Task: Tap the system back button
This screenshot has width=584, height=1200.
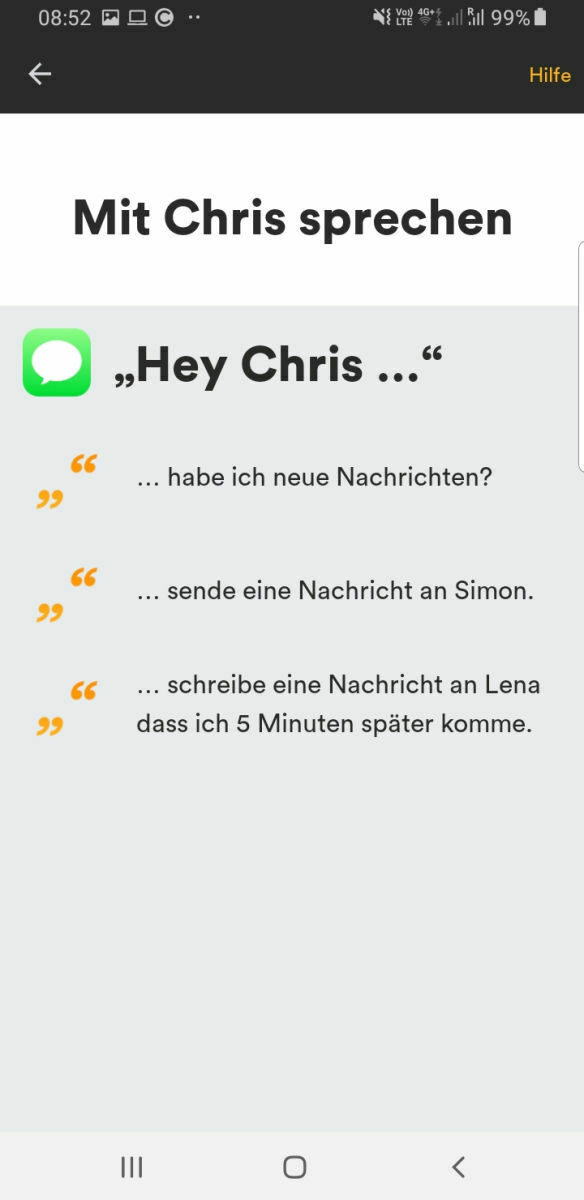Action: pos(458,1166)
